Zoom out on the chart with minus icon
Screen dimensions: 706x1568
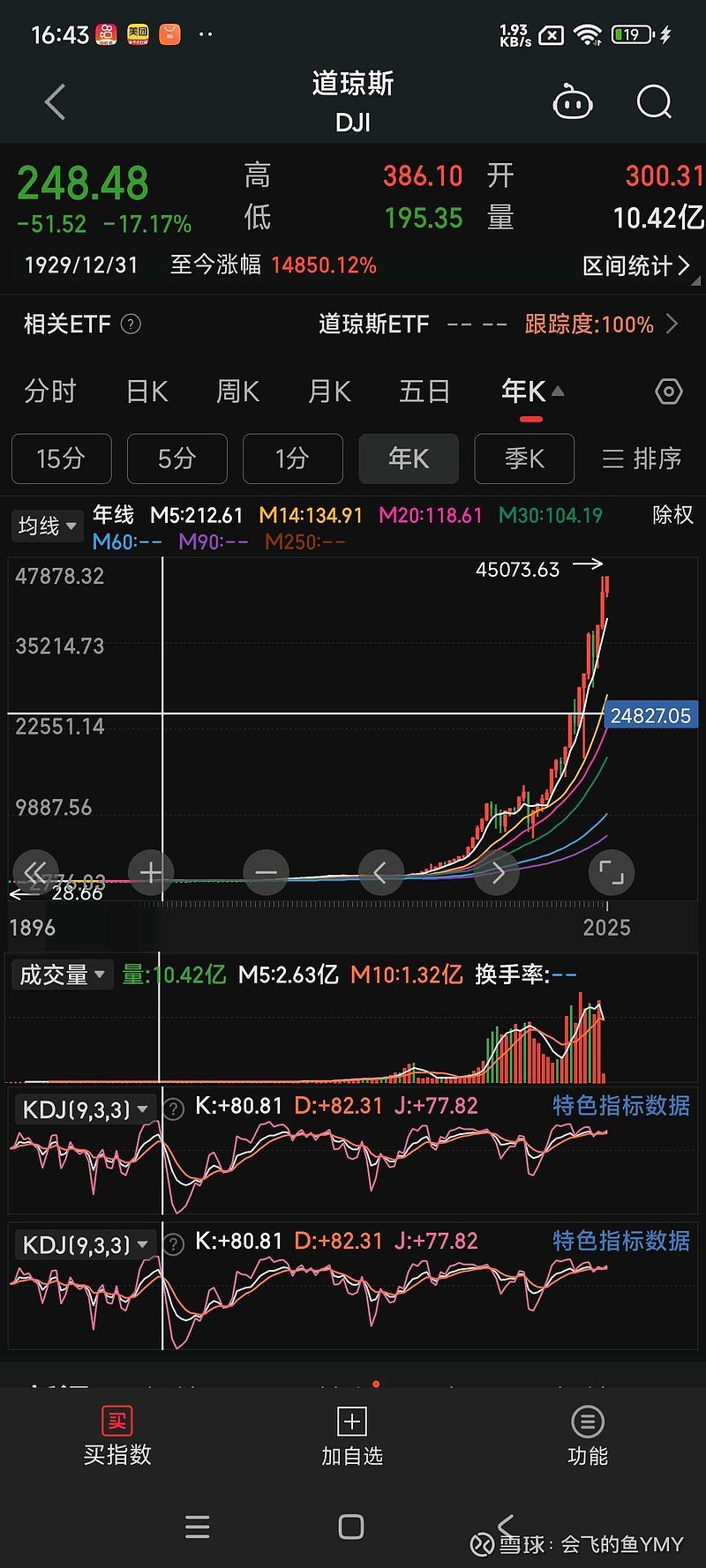(267, 872)
